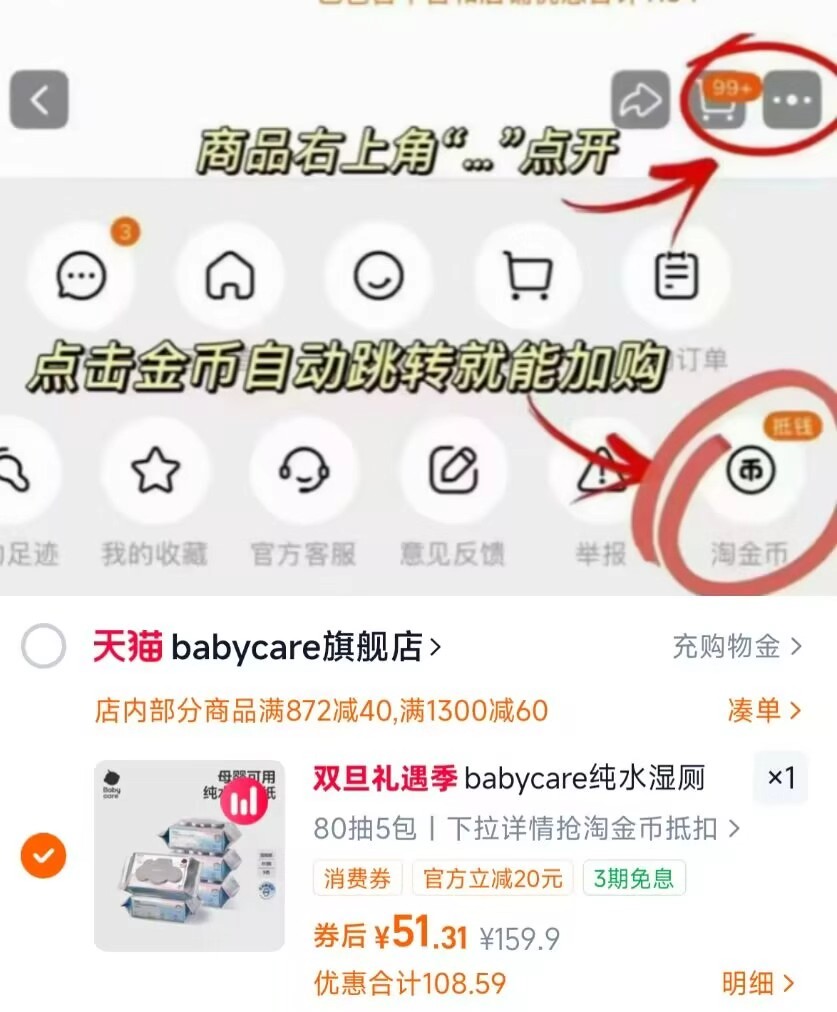
Task: Tap the back arrow at top left
Action: [38, 100]
